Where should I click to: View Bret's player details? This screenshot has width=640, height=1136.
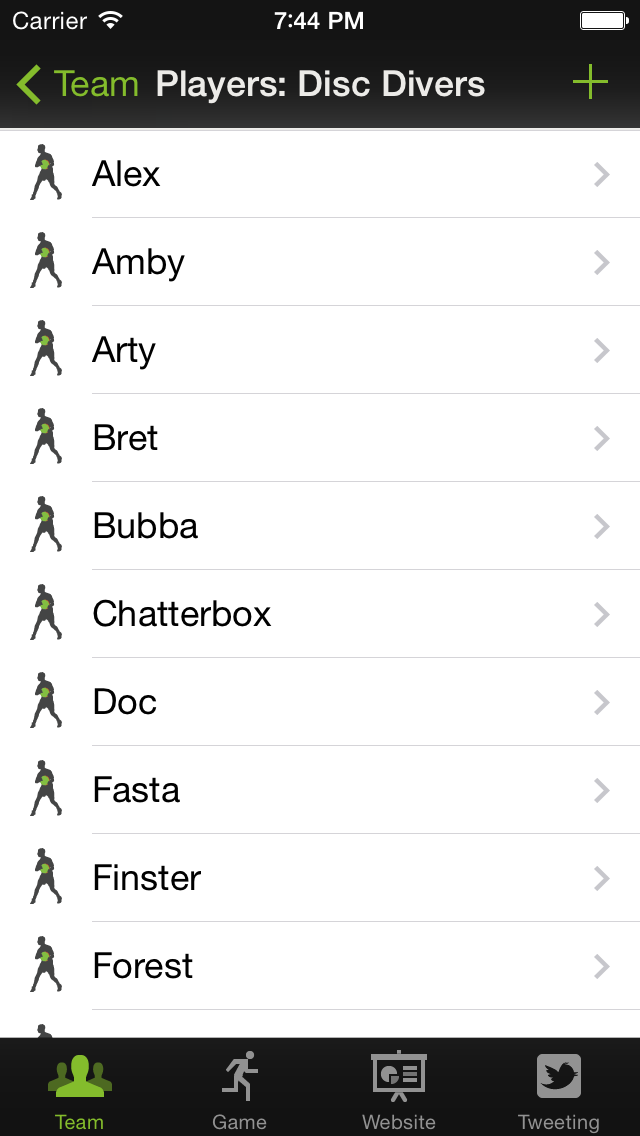320,438
